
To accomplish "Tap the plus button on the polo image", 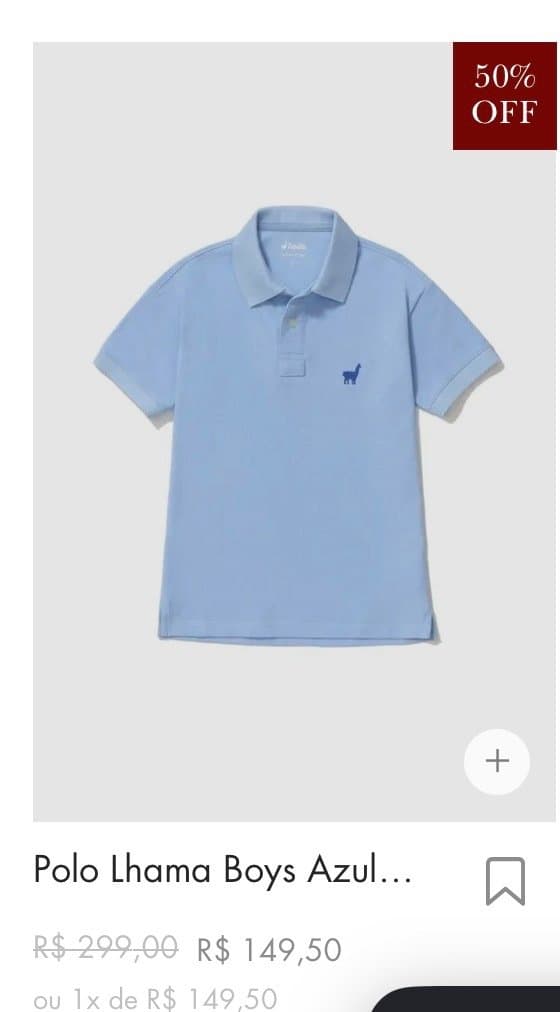I will point(497,762).
